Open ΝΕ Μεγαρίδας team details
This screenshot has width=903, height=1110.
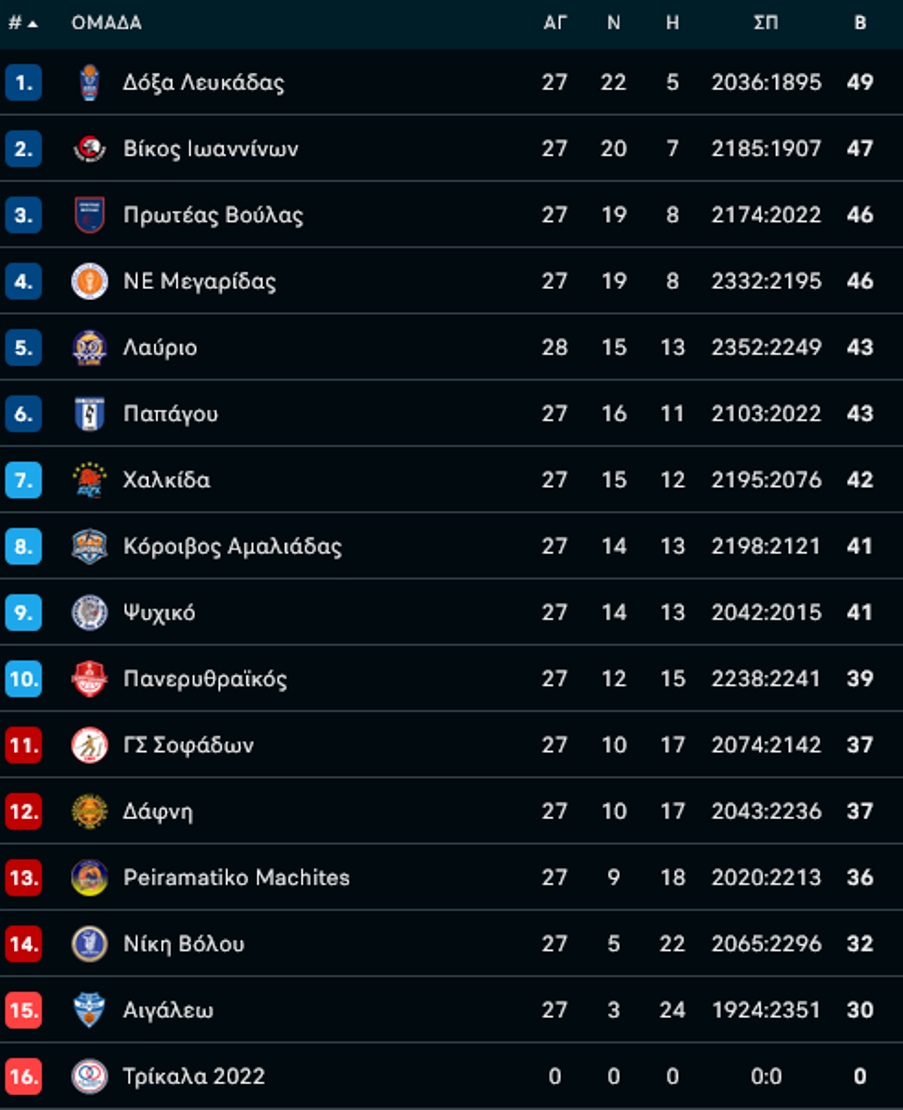(199, 281)
